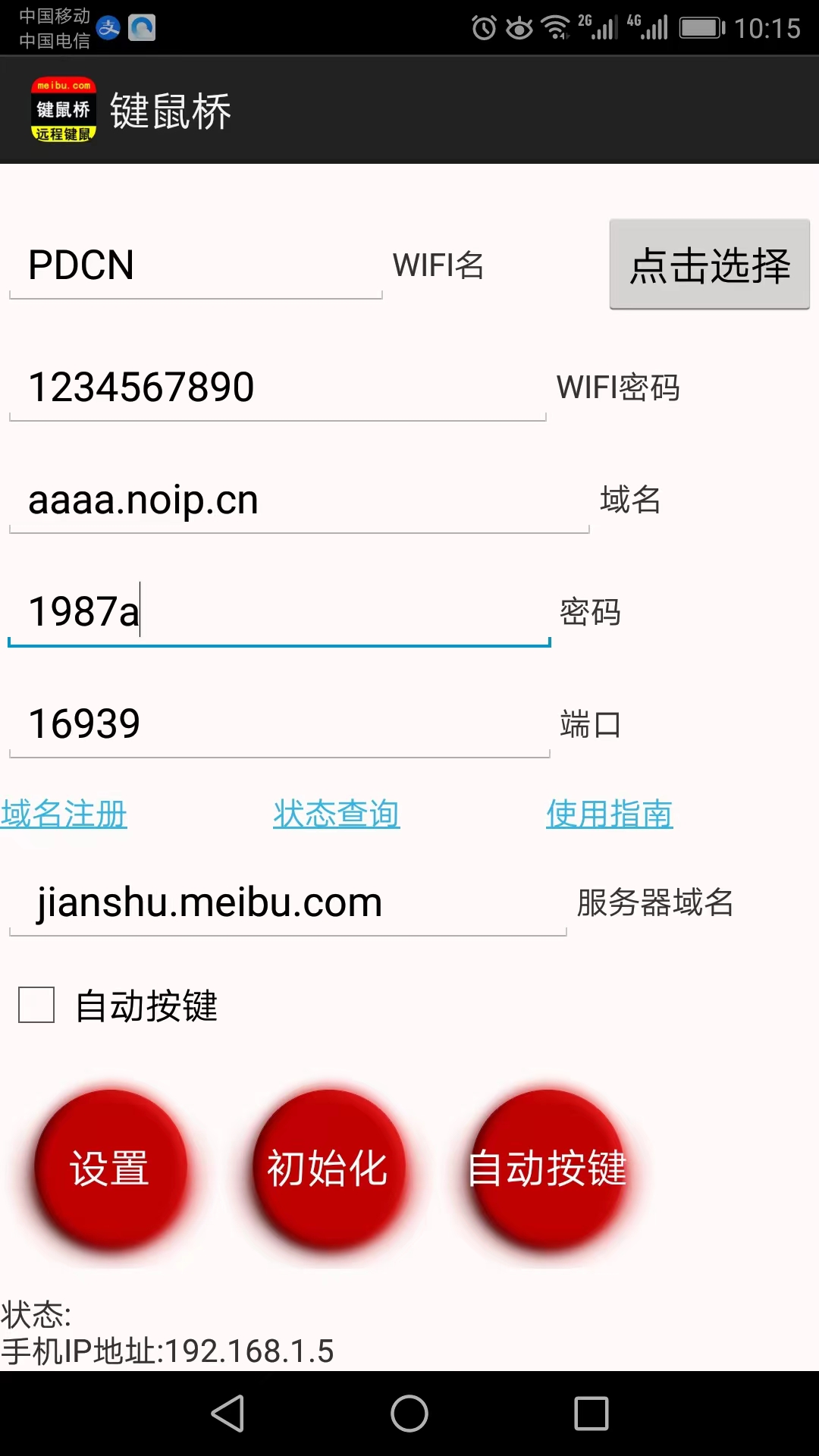Go back using the system back button

pos(227,1414)
